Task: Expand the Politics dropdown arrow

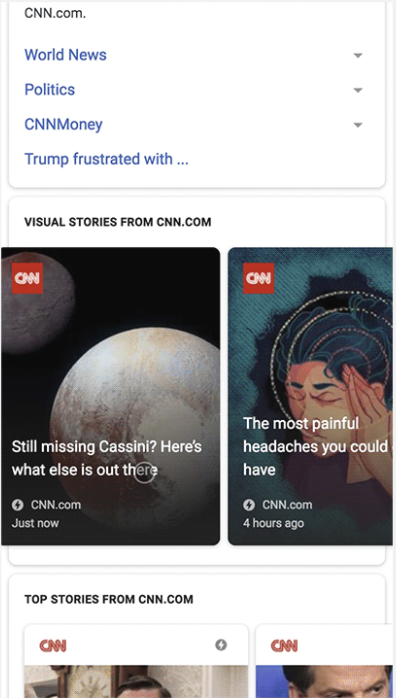Action: click(358, 90)
